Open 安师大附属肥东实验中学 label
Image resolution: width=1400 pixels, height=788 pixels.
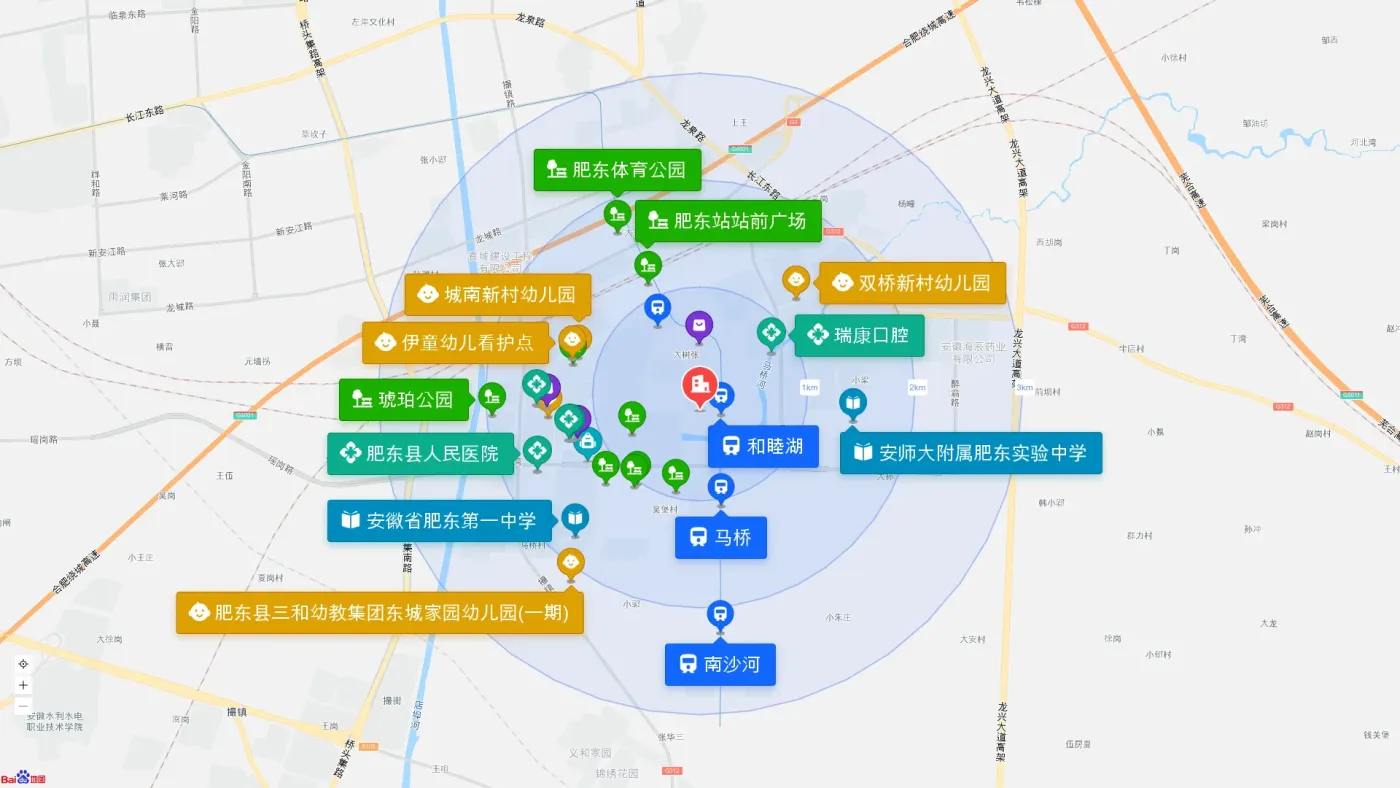pos(971,453)
